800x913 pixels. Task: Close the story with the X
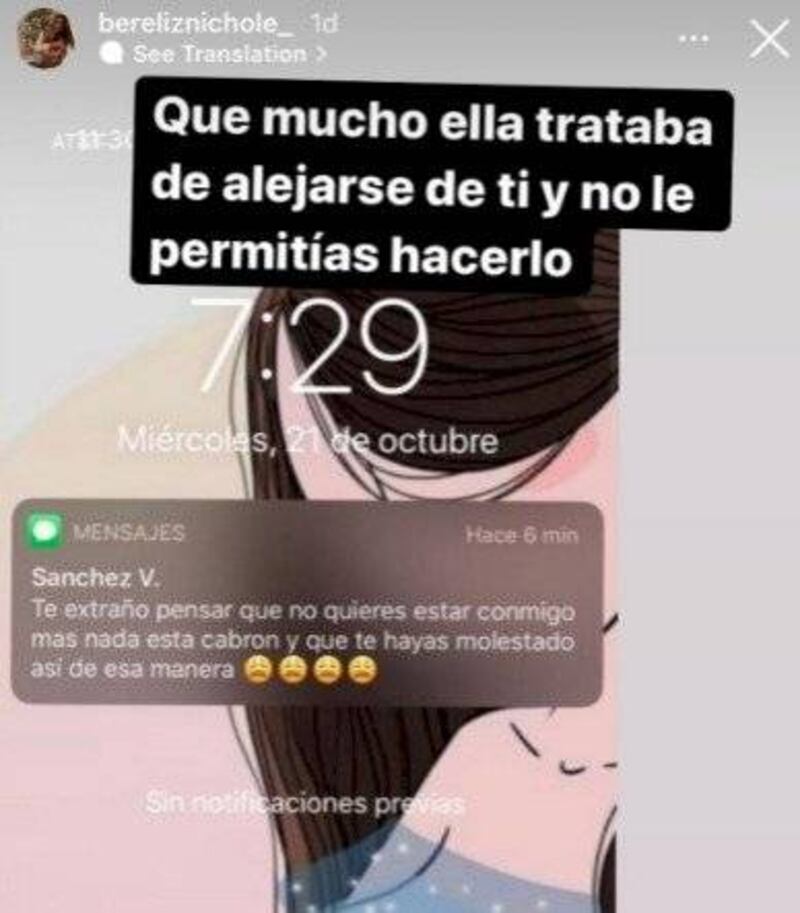[x=768, y=39]
